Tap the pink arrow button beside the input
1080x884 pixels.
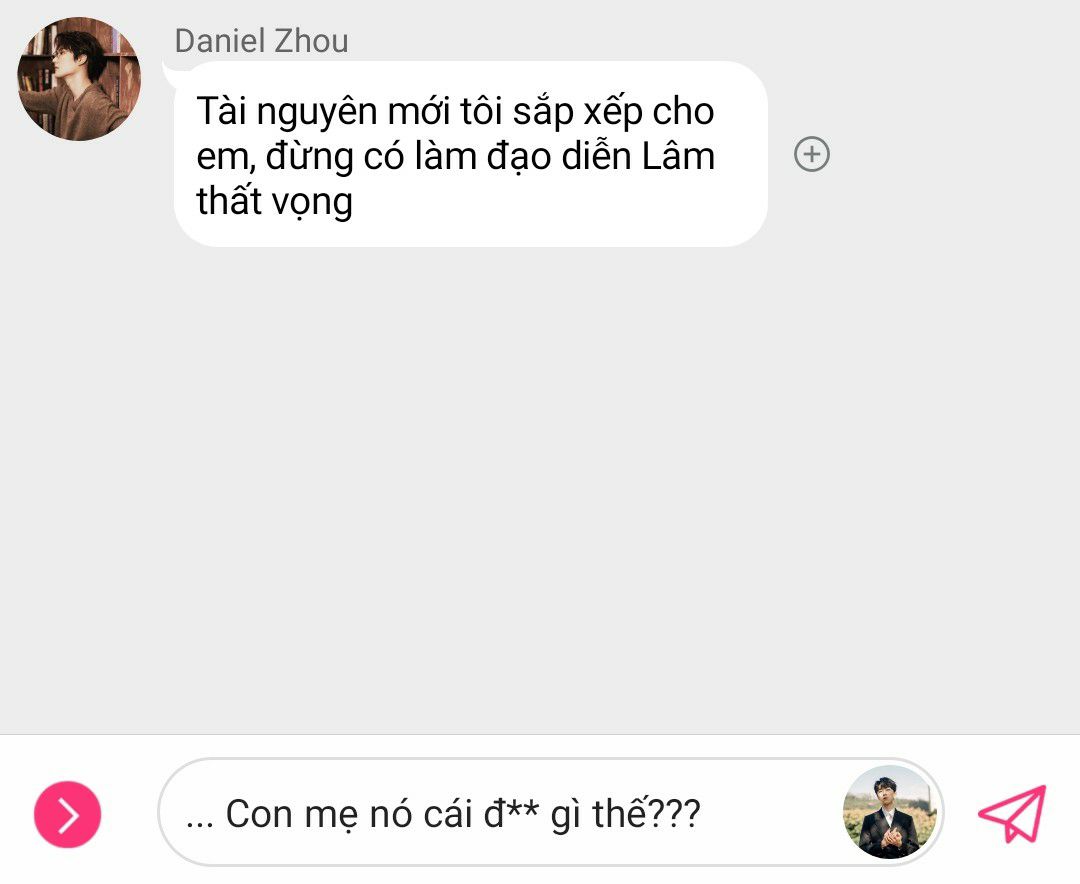(x=68, y=815)
